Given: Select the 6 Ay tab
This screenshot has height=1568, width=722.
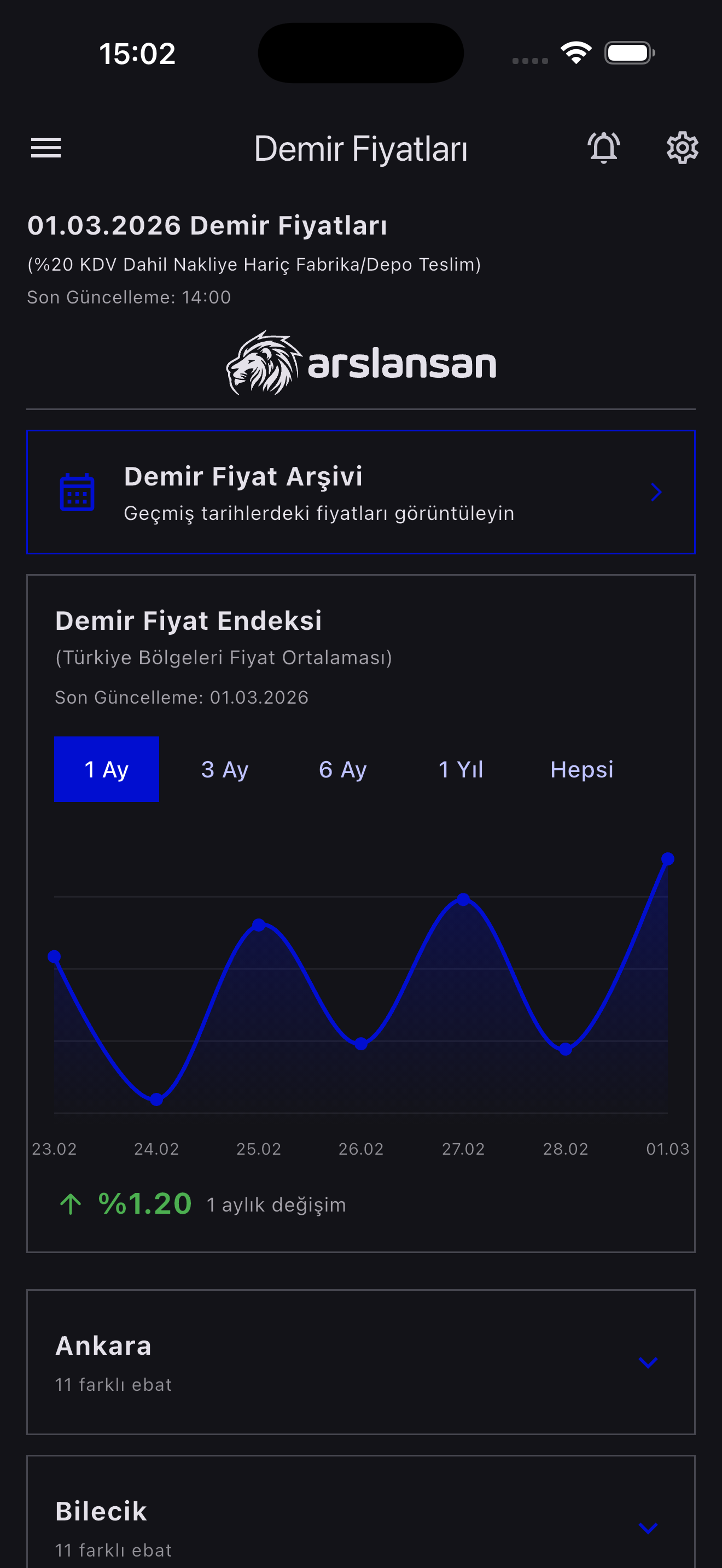Looking at the screenshot, I should pos(343,769).
